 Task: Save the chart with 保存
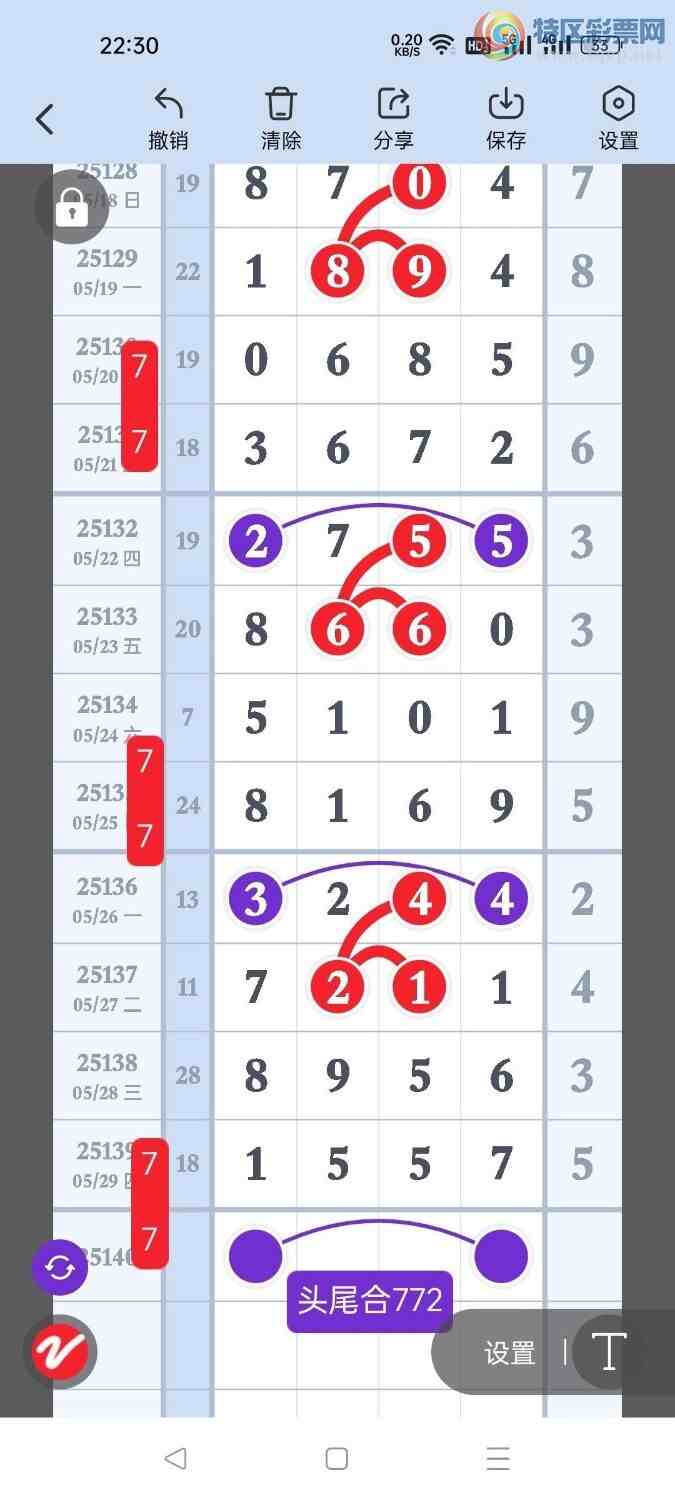point(506,119)
